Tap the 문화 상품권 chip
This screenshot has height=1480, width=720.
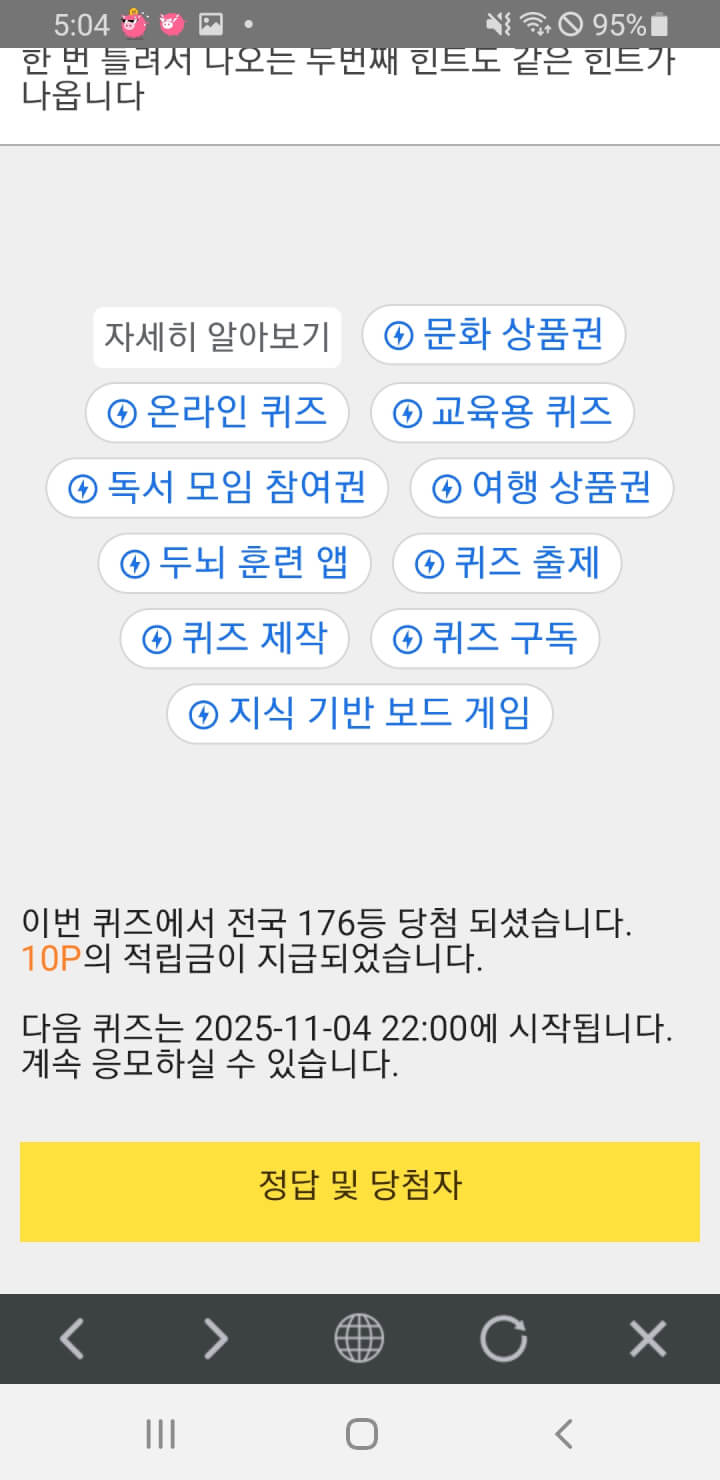tap(493, 335)
